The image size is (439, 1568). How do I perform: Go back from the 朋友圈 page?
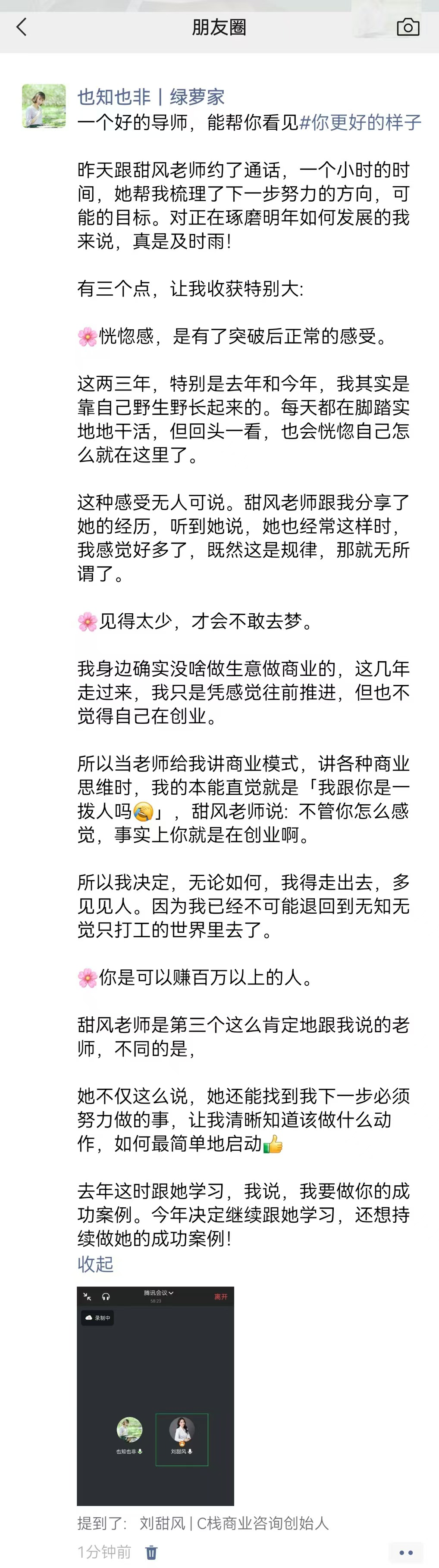pyautogui.click(x=22, y=27)
